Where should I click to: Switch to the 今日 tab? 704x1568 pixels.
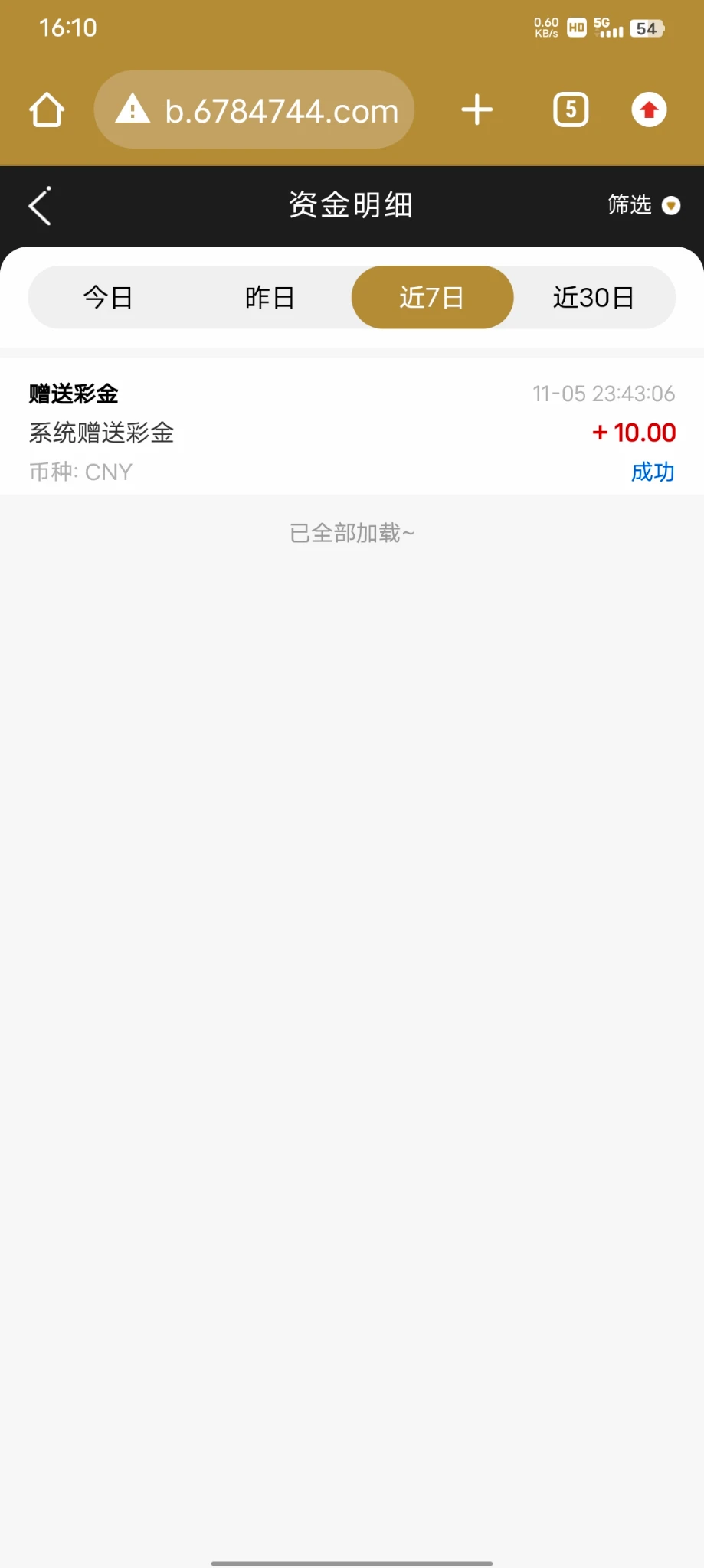point(109,297)
